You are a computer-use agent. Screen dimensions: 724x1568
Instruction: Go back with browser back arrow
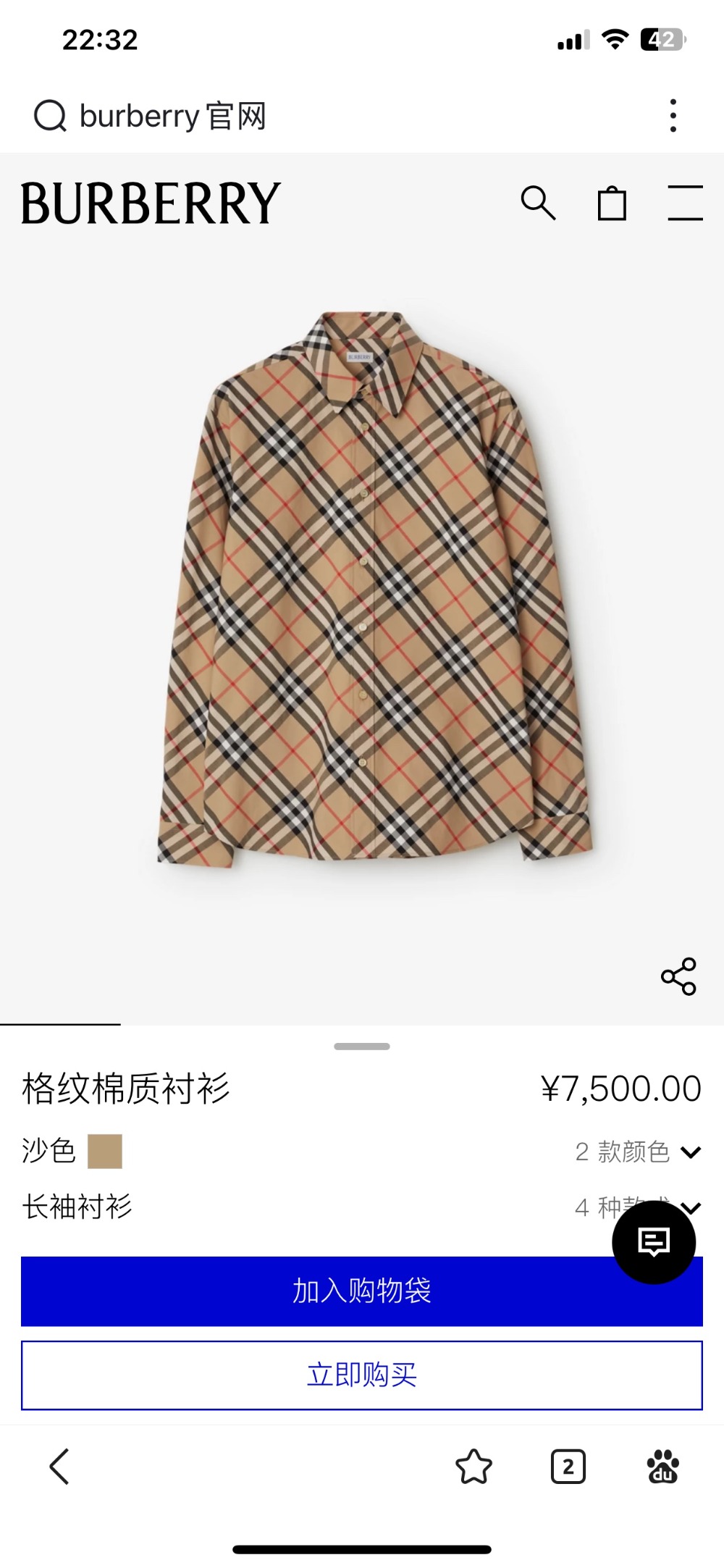pyautogui.click(x=59, y=1467)
